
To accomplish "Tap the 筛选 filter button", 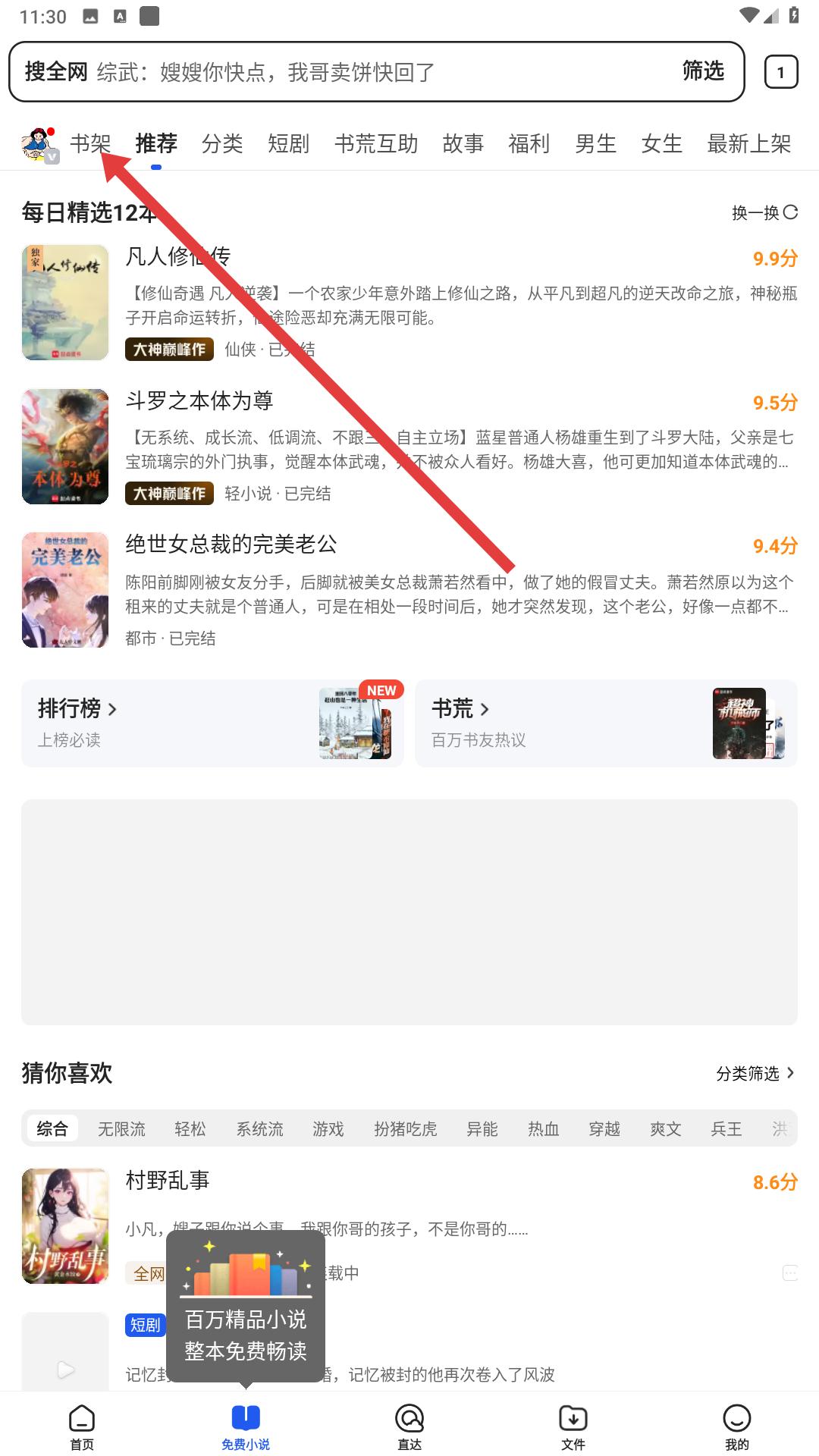I will 703,71.
